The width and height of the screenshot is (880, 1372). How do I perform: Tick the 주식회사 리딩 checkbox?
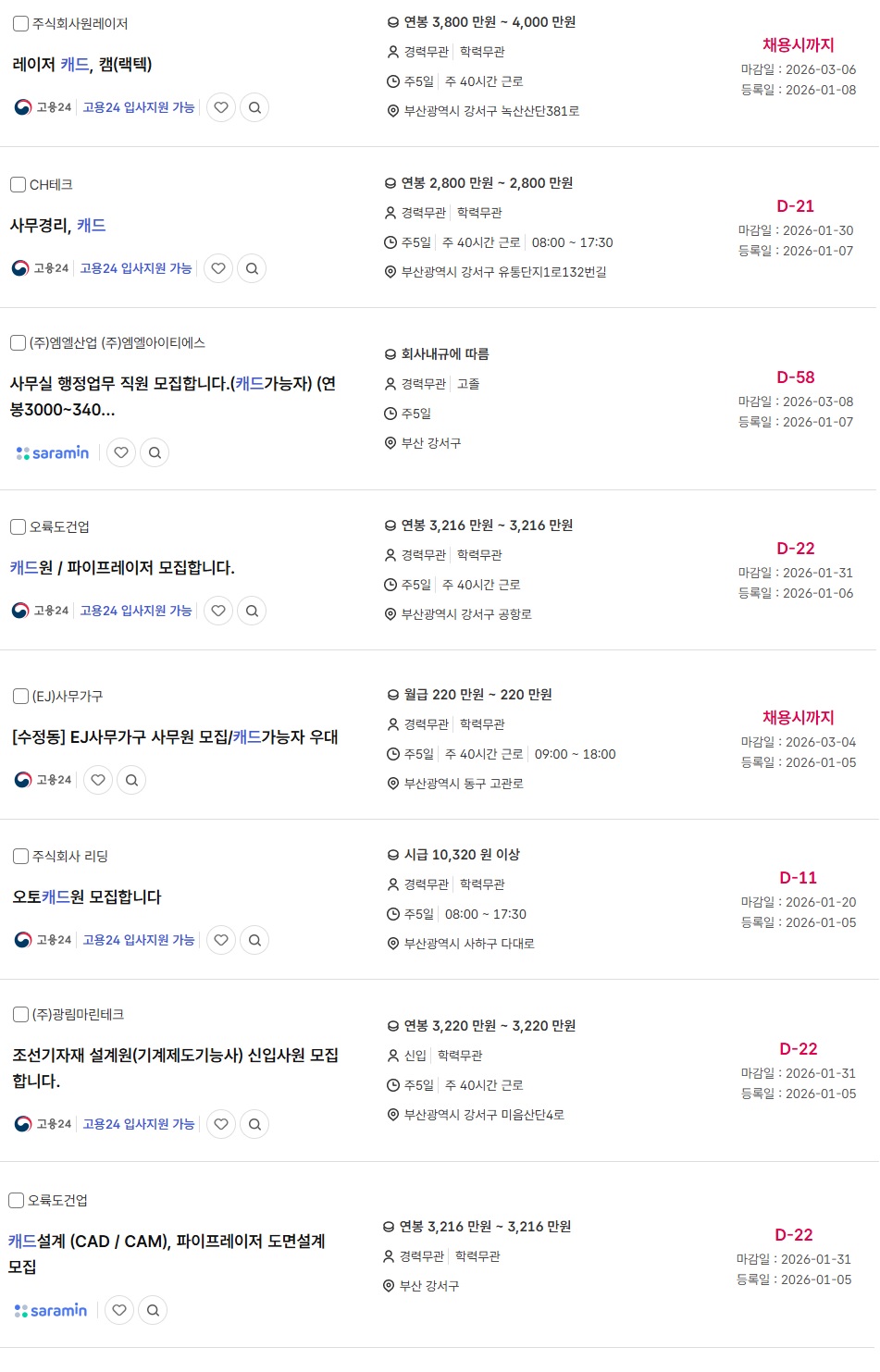click(20, 857)
